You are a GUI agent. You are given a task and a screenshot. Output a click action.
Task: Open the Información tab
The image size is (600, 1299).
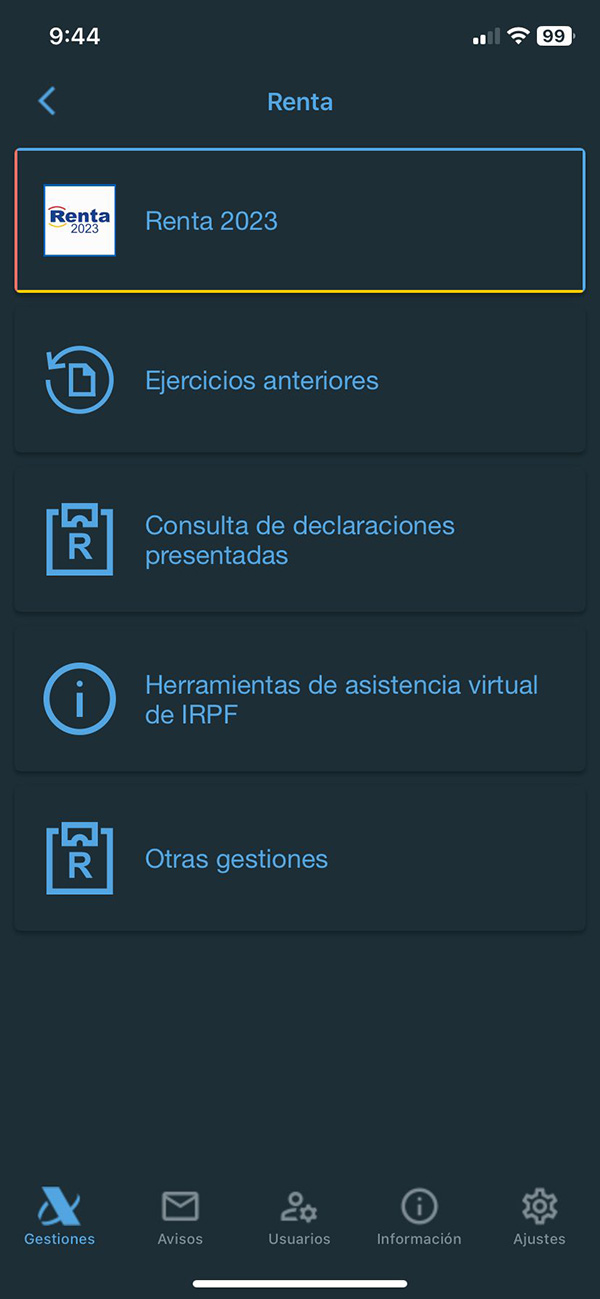[419, 1216]
